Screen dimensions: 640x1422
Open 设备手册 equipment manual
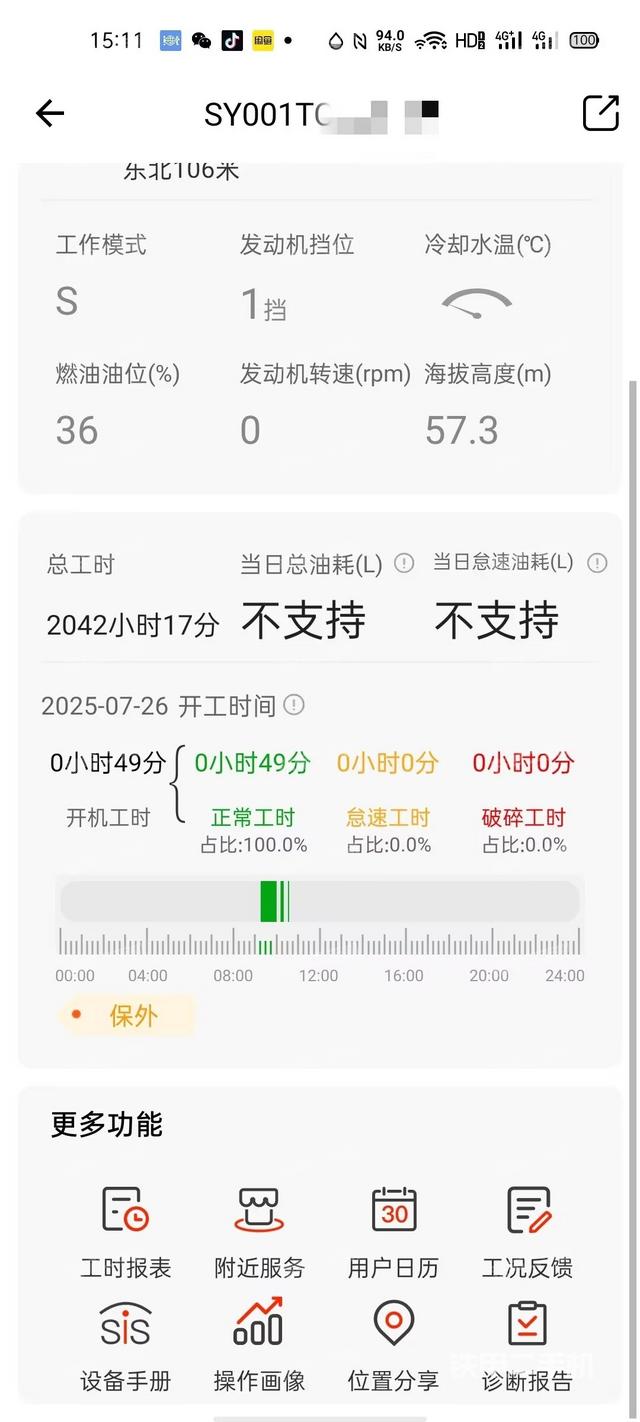pos(126,1345)
